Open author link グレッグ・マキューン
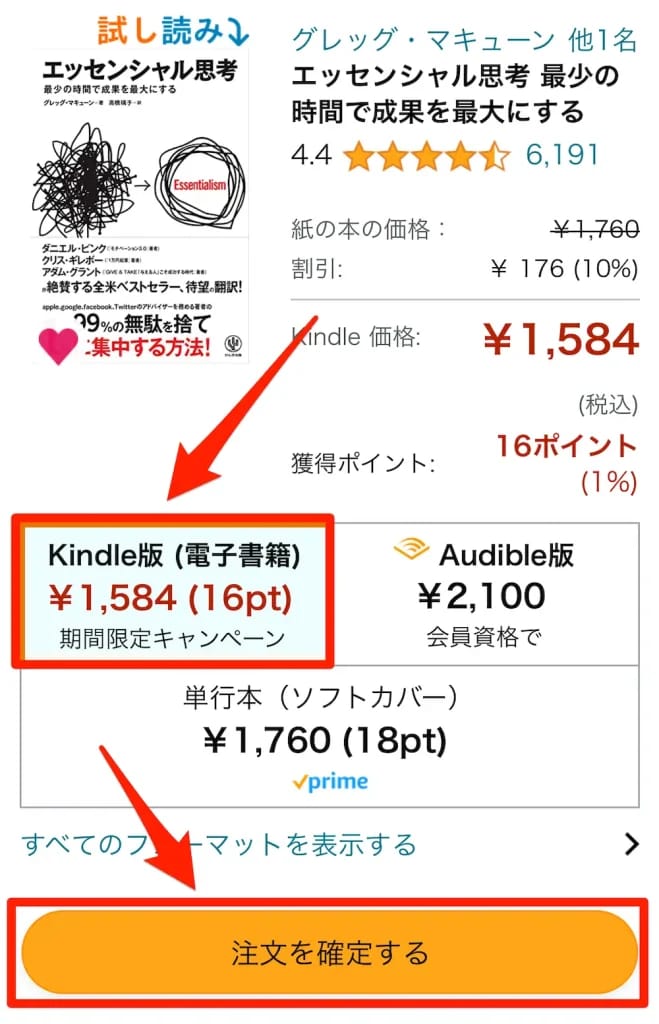The width and height of the screenshot is (659, 1024). [x=423, y=40]
